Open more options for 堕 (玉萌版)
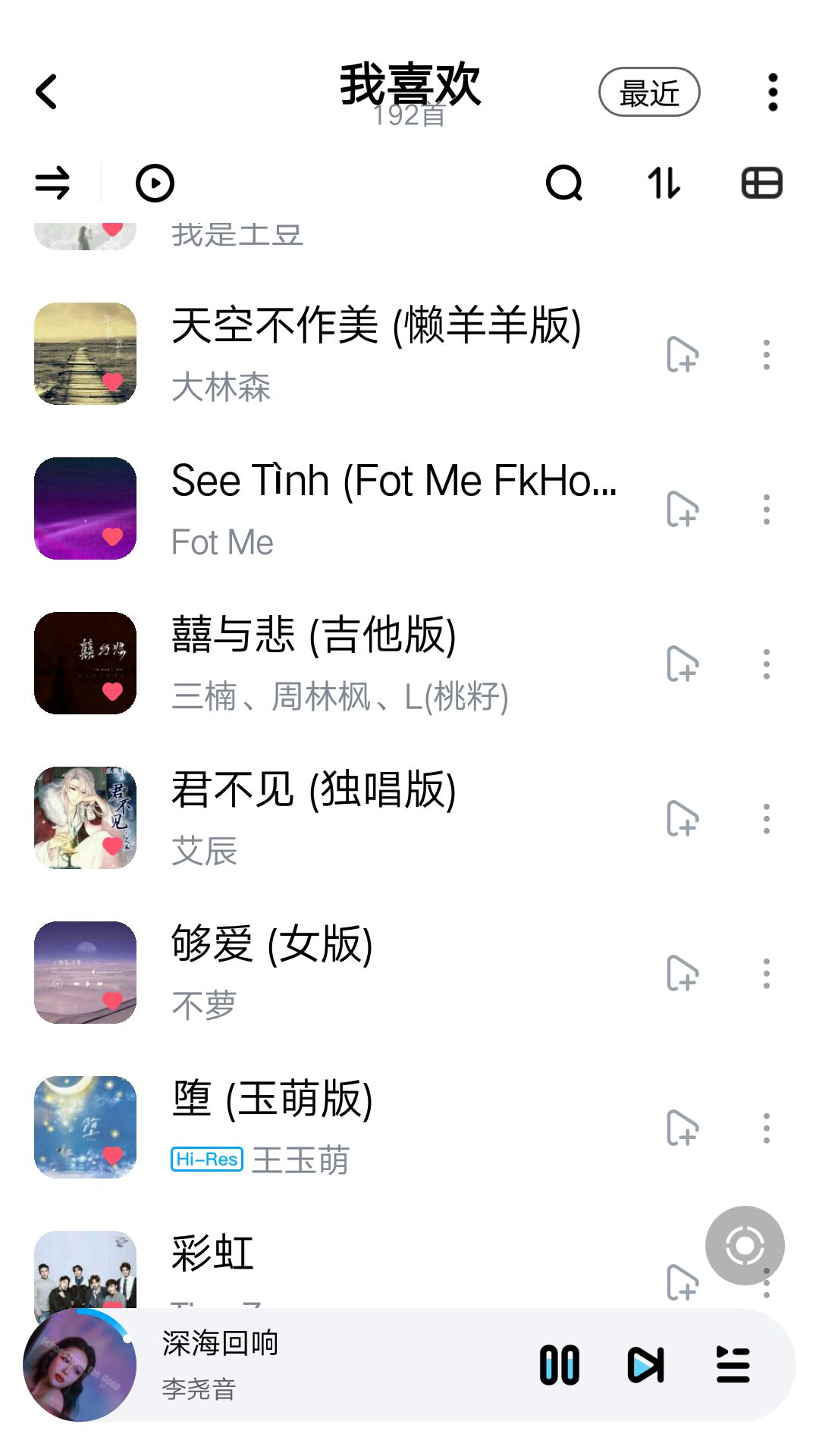This screenshot has height=1456, width=819. click(767, 1128)
